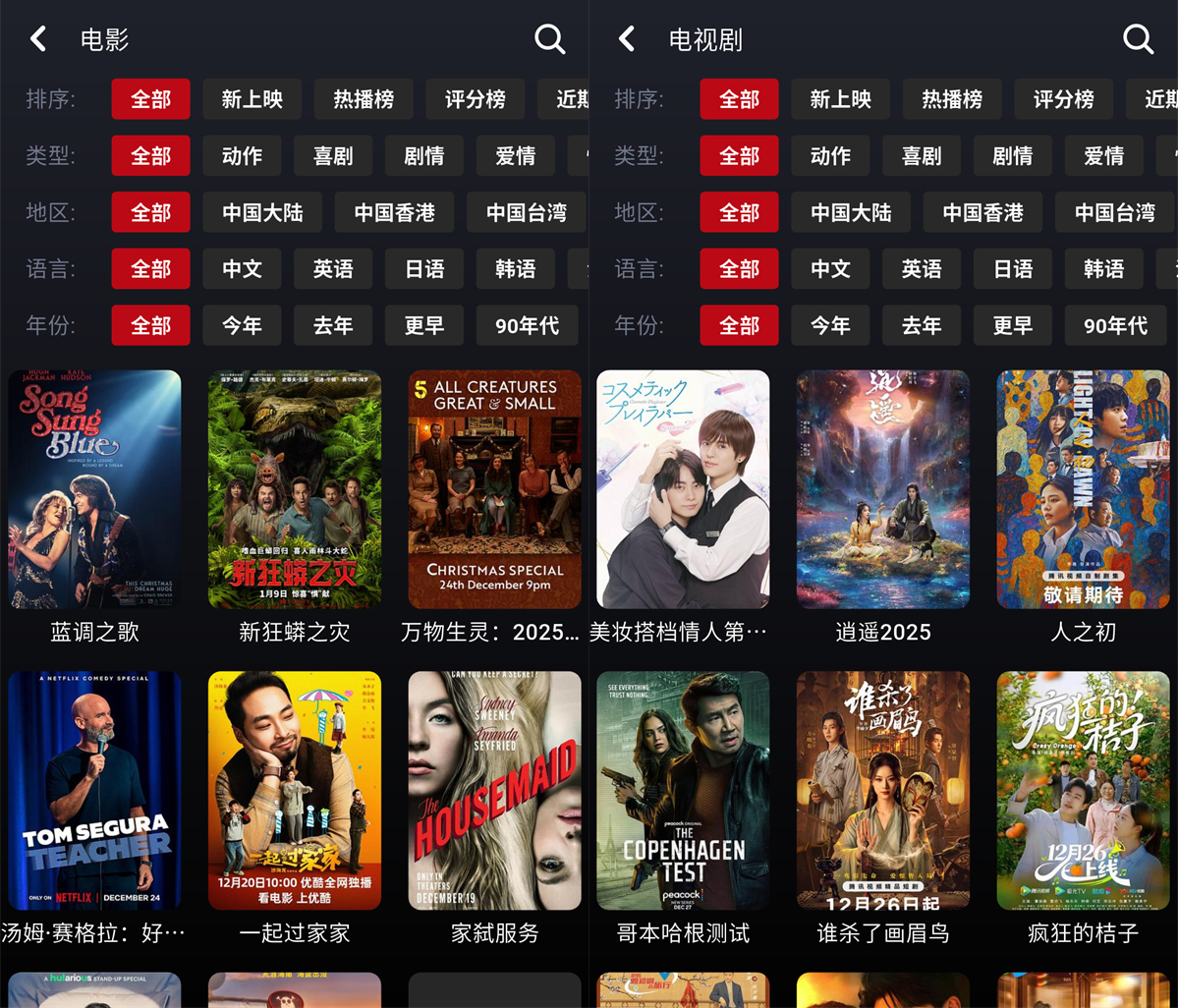
Task: Open the movie 蓝调之歌
Action: [x=94, y=489]
